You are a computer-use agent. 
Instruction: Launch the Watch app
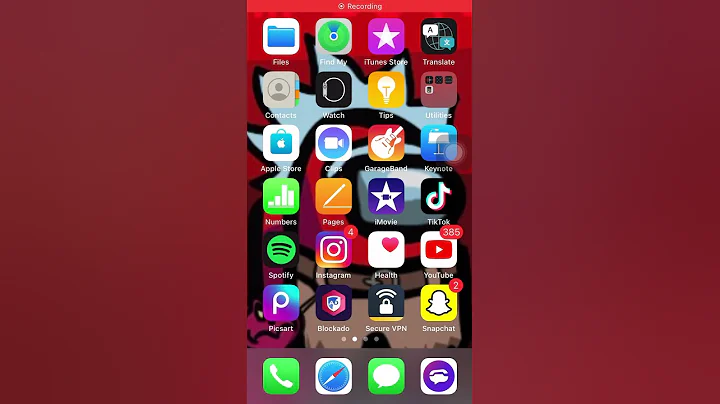click(334, 90)
